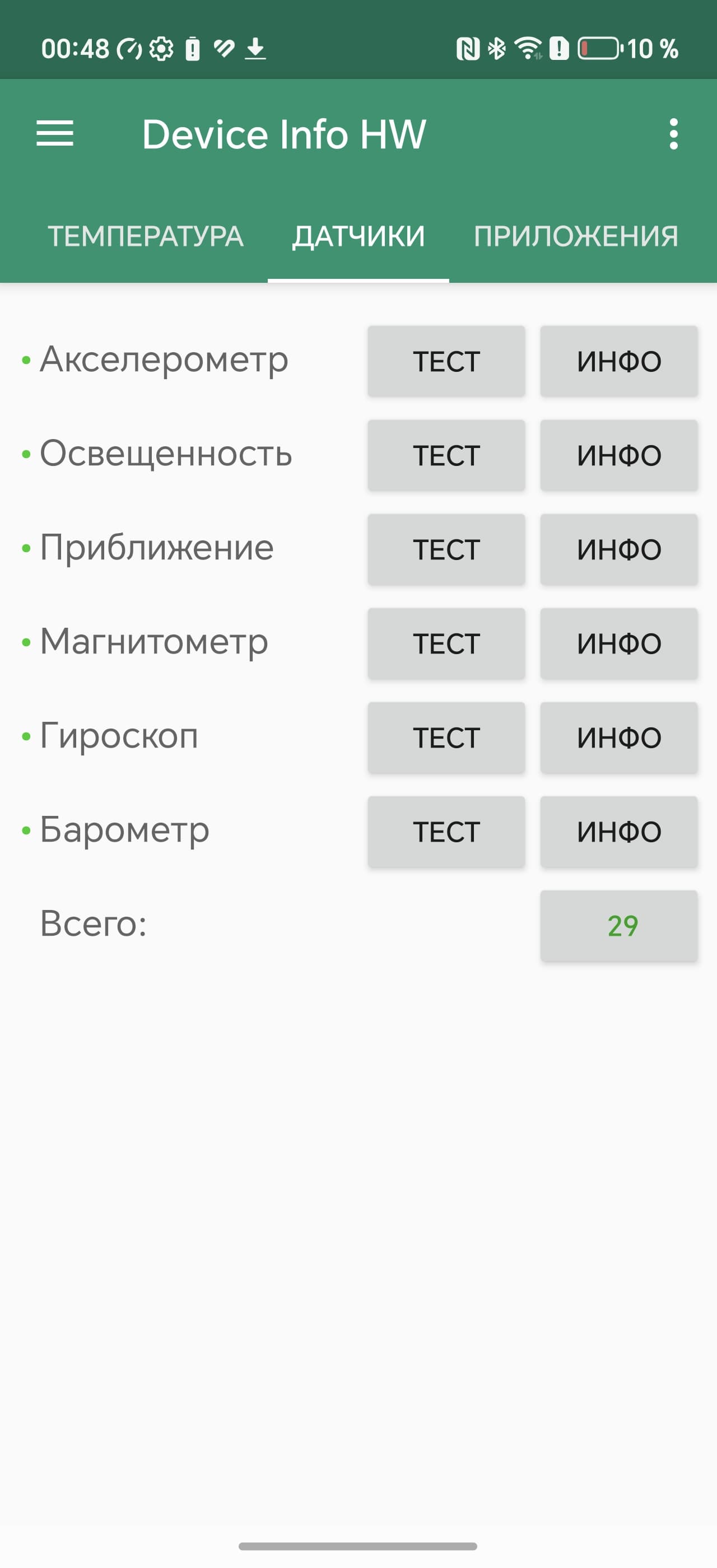View Барометр ИНФО
This screenshot has height=1568, width=717.
point(619,832)
